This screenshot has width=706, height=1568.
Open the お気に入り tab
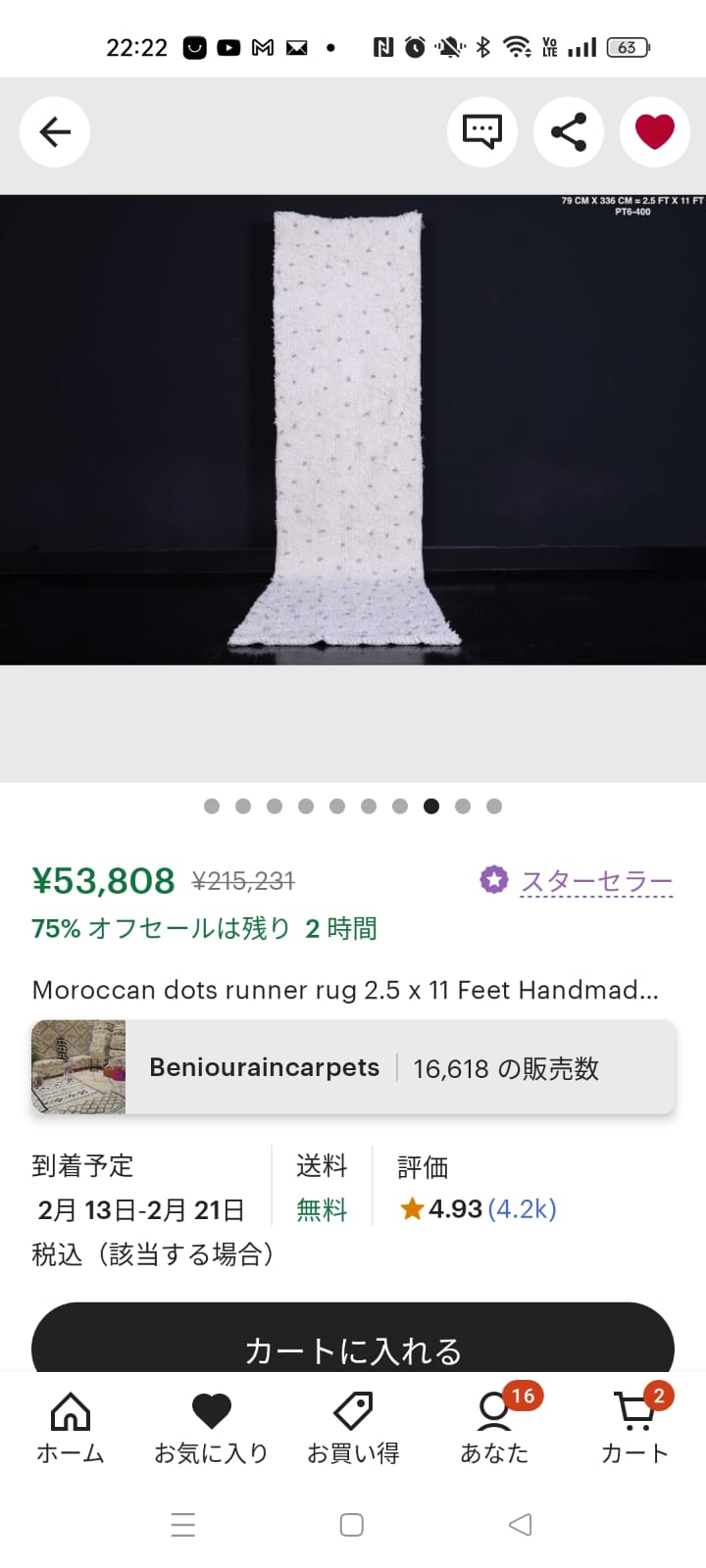tap(211, 1429)
